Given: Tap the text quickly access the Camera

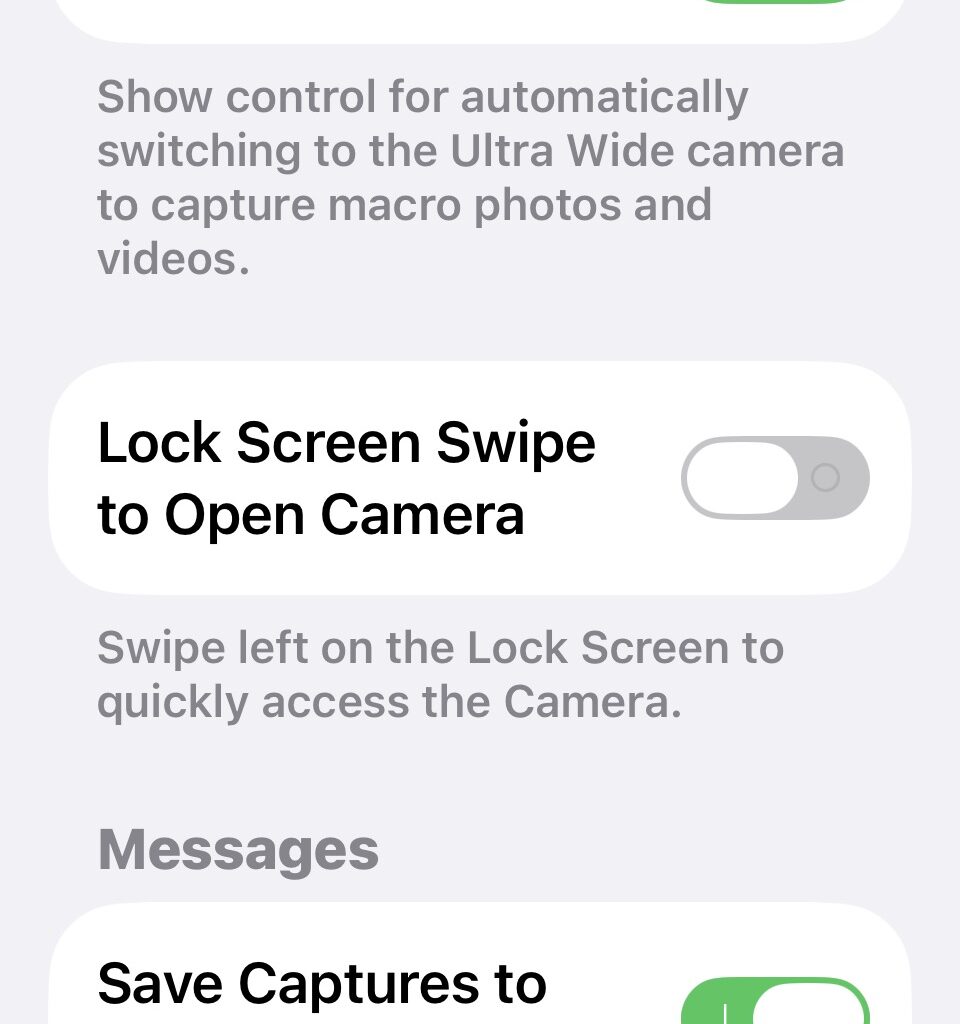Looking at the screenshot, I should (x=390, y=701).
